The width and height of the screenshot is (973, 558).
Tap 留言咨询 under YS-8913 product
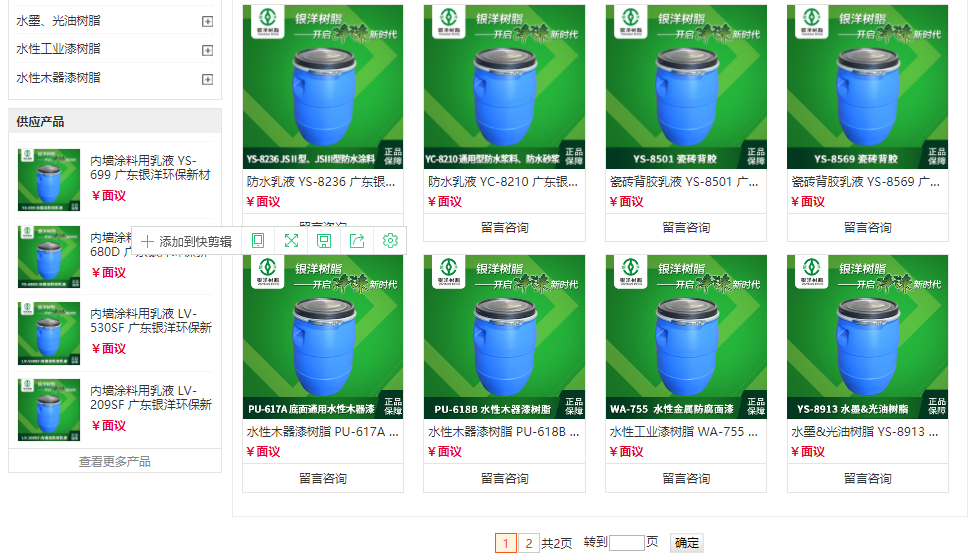867,479
